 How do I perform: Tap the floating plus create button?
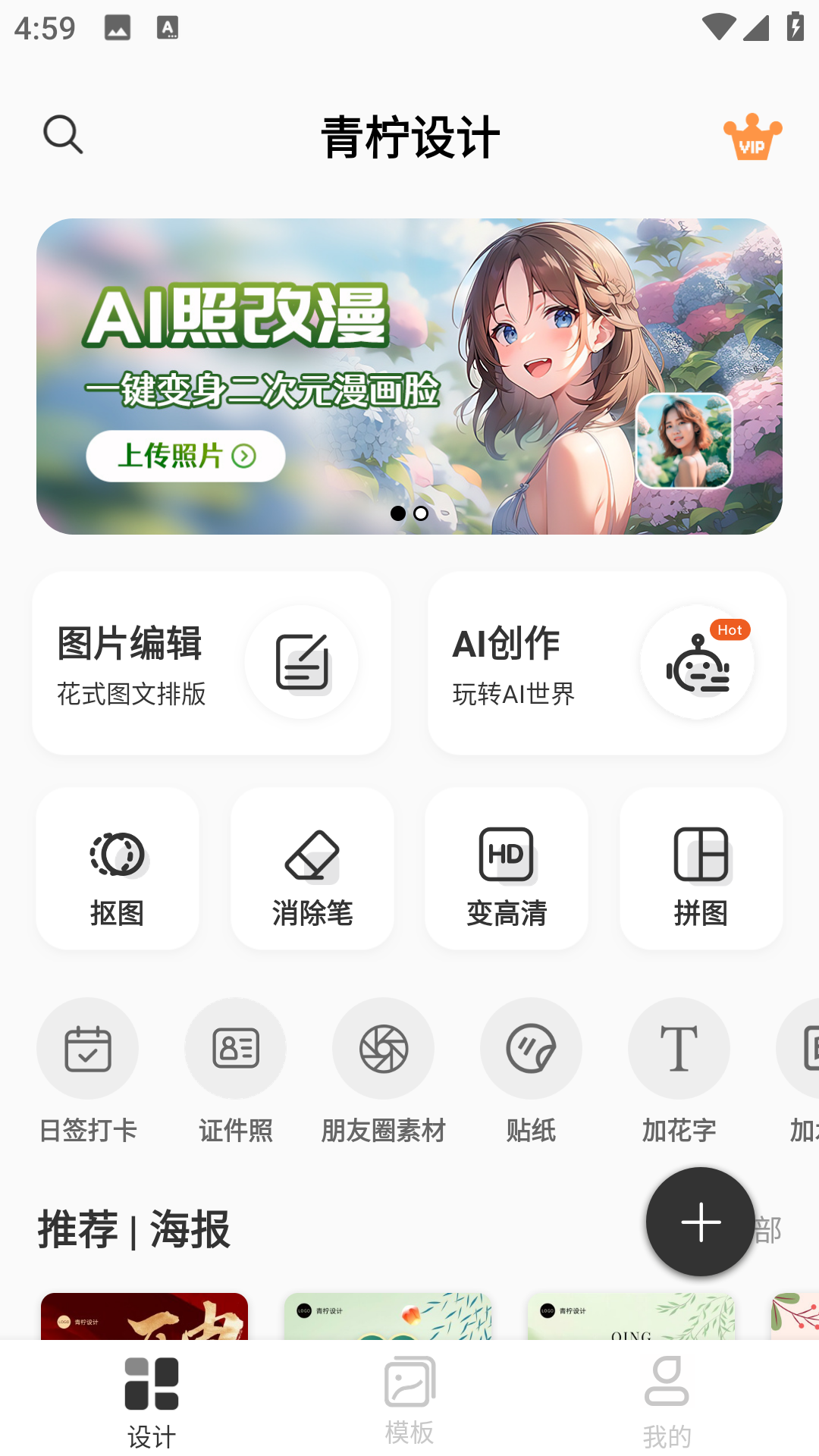click(x=699, y=1222)
